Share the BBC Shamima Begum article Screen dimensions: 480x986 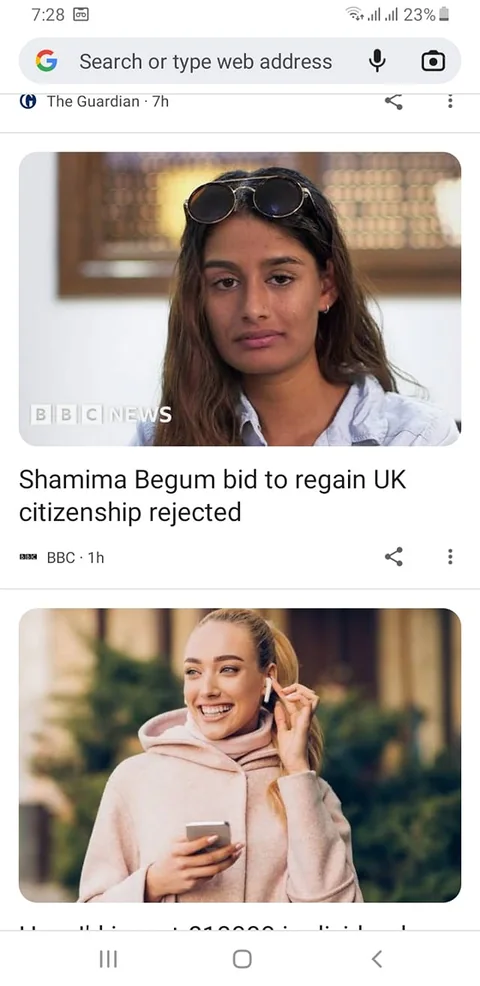394,557
